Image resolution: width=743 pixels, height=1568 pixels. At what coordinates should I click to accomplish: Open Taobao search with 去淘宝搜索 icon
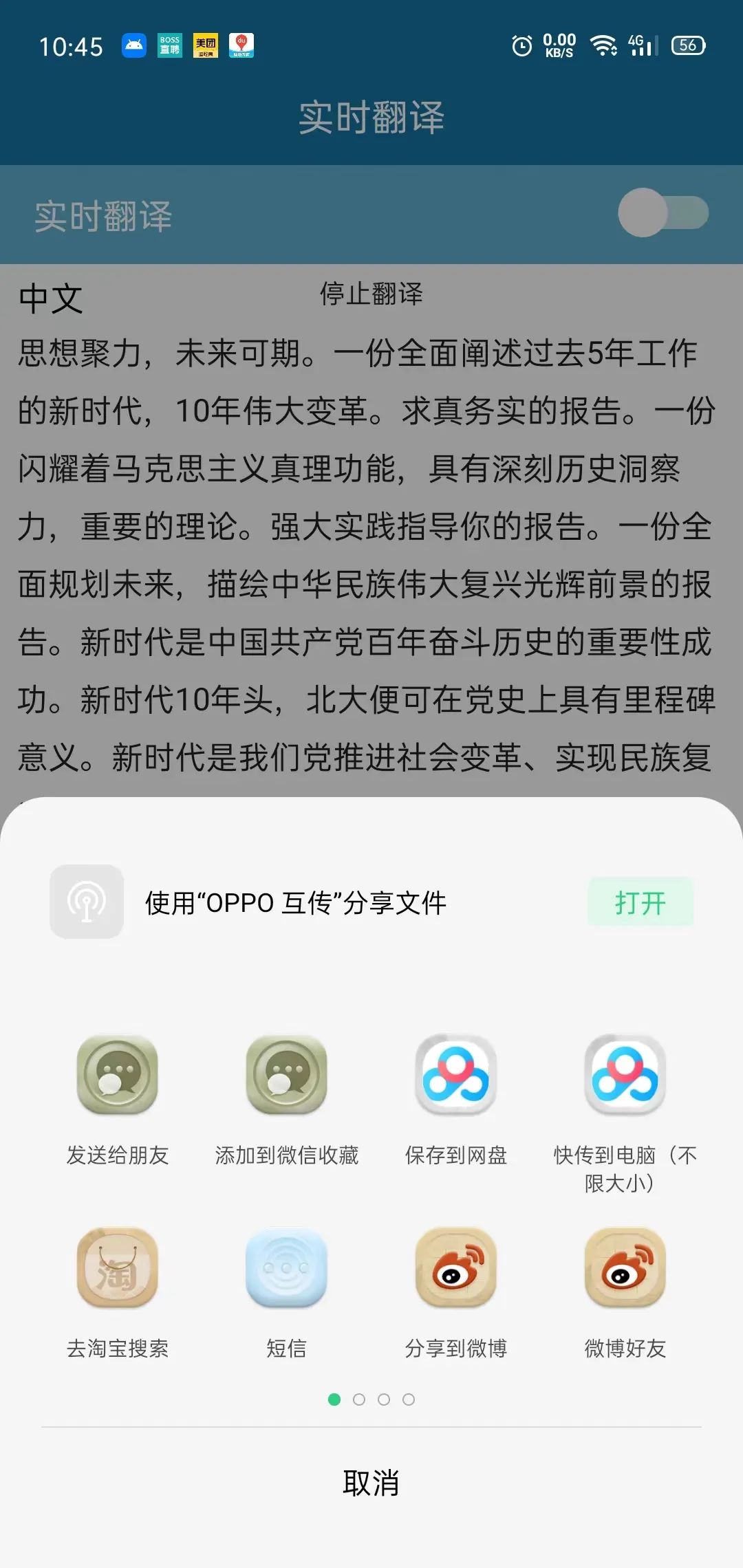click(117, 1269)
